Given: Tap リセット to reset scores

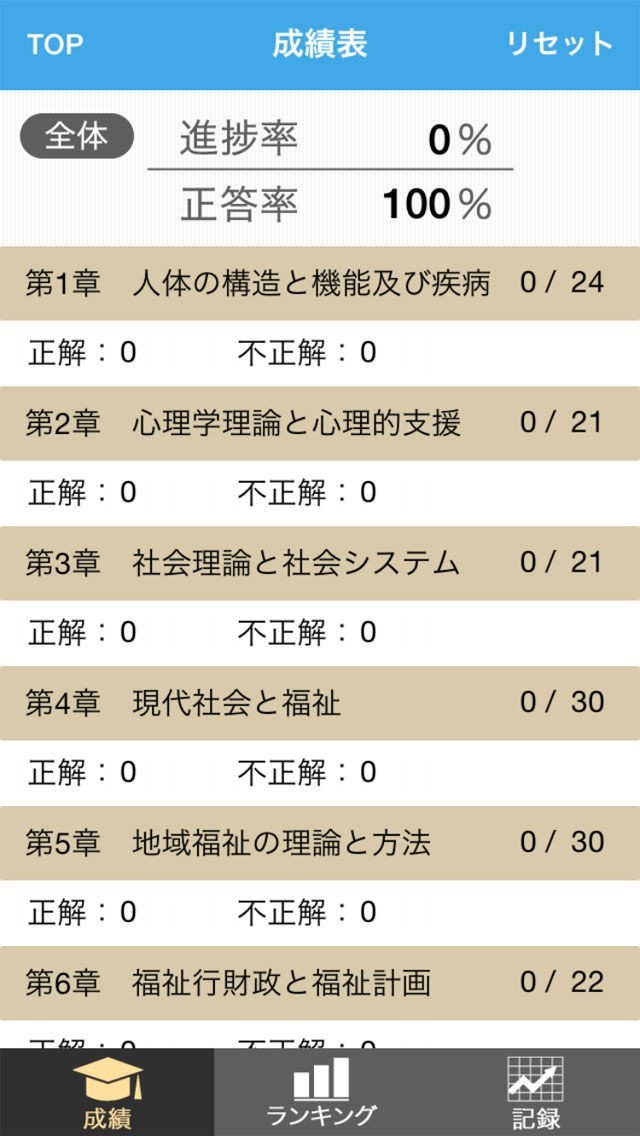Looking at the screenshot, I should 560,44.
